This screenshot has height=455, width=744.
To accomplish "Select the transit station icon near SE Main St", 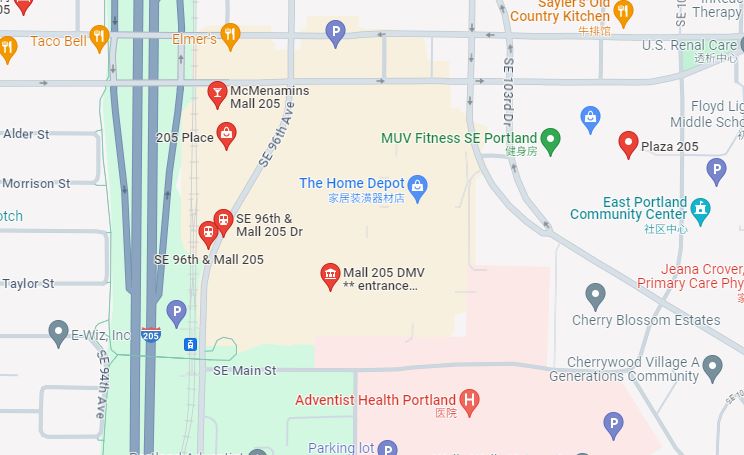I will [189, 344].
